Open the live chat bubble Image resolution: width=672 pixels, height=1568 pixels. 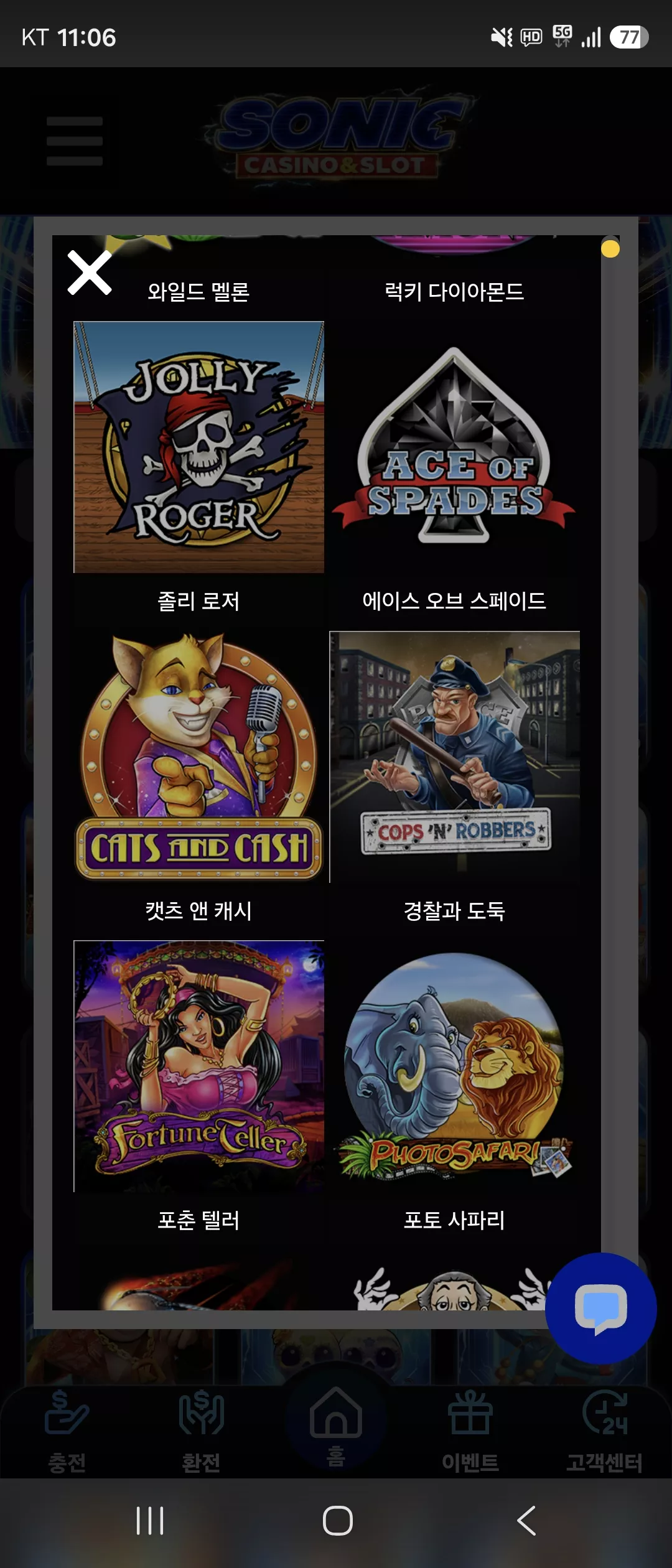pyautogui.click(x=600, y=1308)
